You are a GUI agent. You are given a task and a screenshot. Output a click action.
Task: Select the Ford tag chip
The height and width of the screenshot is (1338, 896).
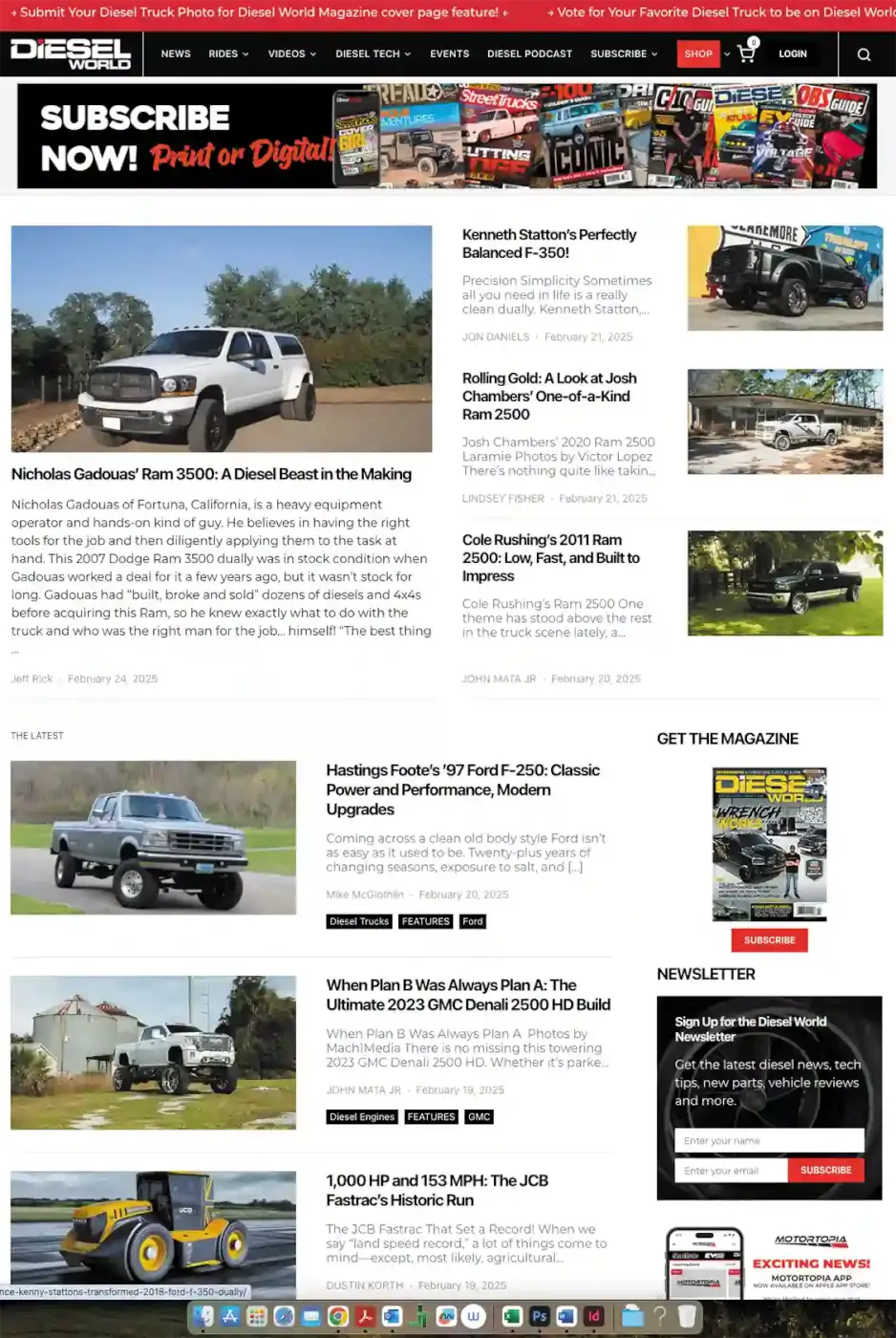[472, 921]
